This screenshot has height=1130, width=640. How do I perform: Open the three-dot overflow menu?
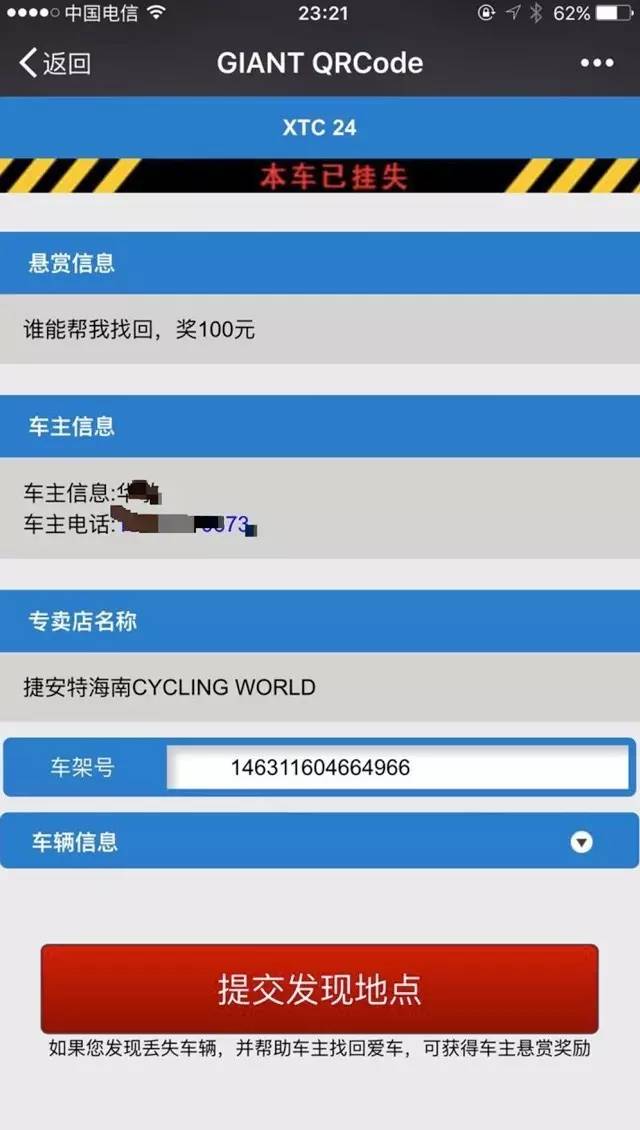(597, 64)
